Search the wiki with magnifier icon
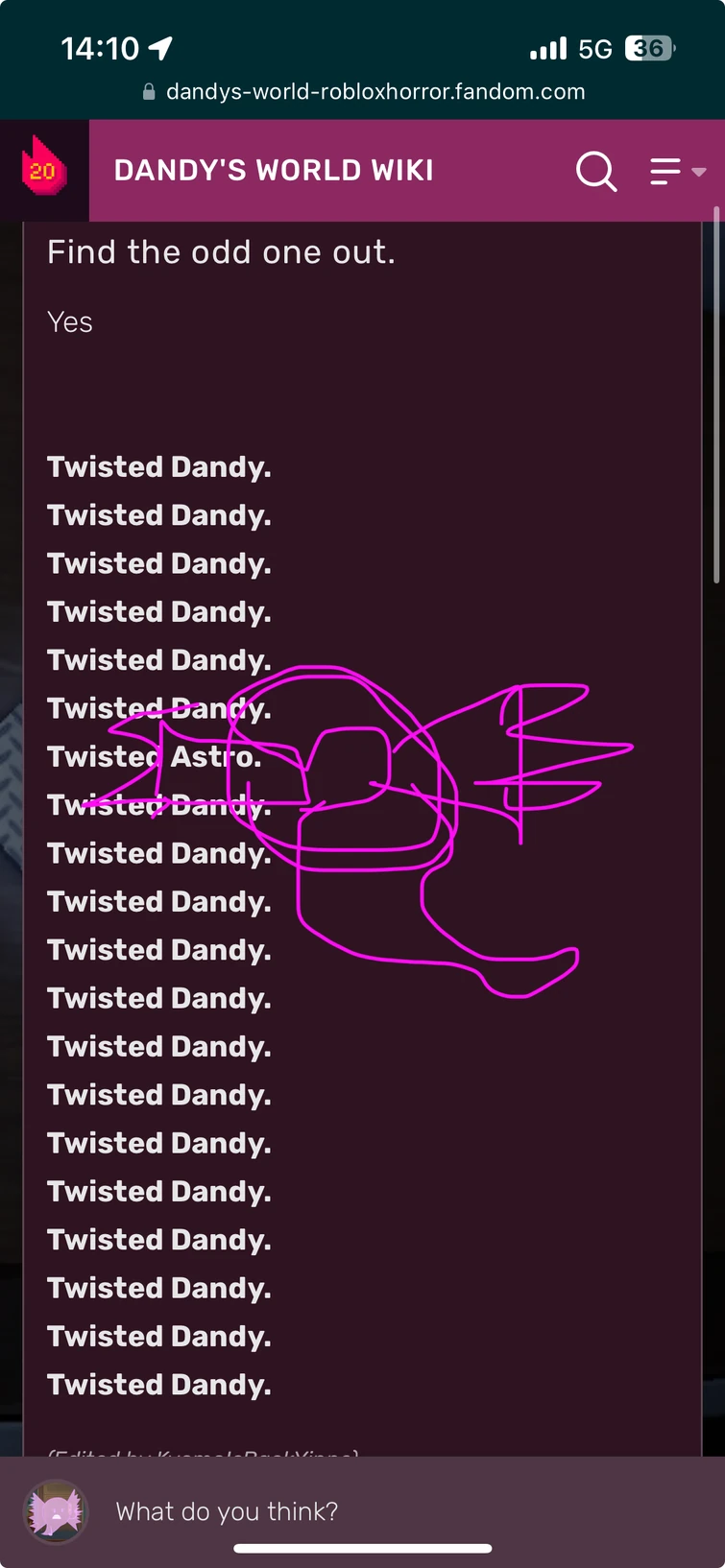Viewport: 725px width, 1568px height. 595,172
